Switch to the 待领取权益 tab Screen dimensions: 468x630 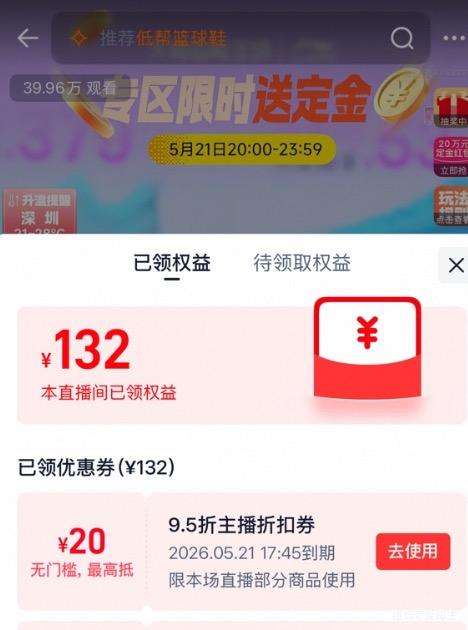click(302, 263)
